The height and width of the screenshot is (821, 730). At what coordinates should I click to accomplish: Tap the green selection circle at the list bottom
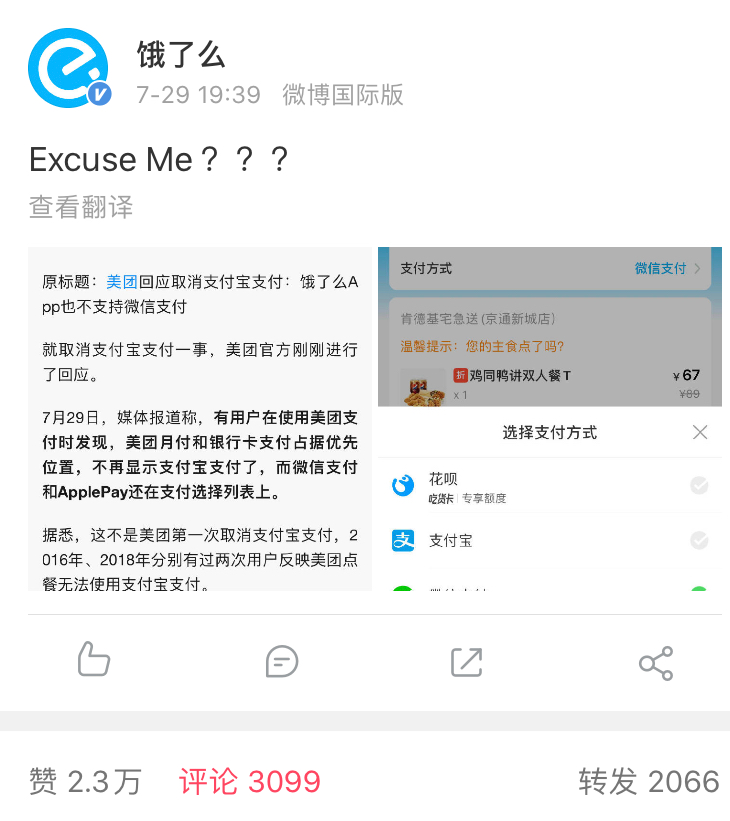[699, 587]
